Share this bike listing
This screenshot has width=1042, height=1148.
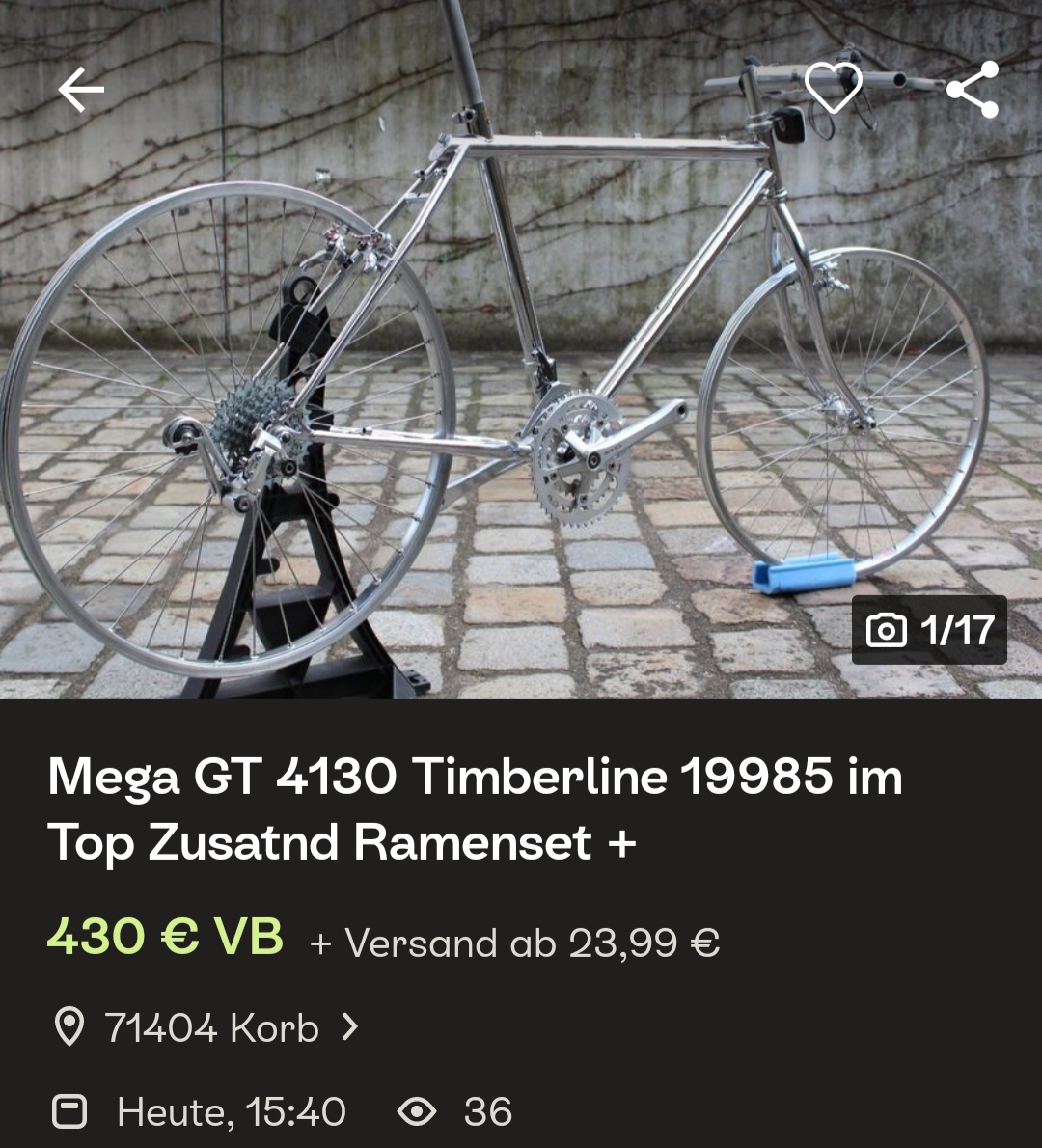(972, 90)
